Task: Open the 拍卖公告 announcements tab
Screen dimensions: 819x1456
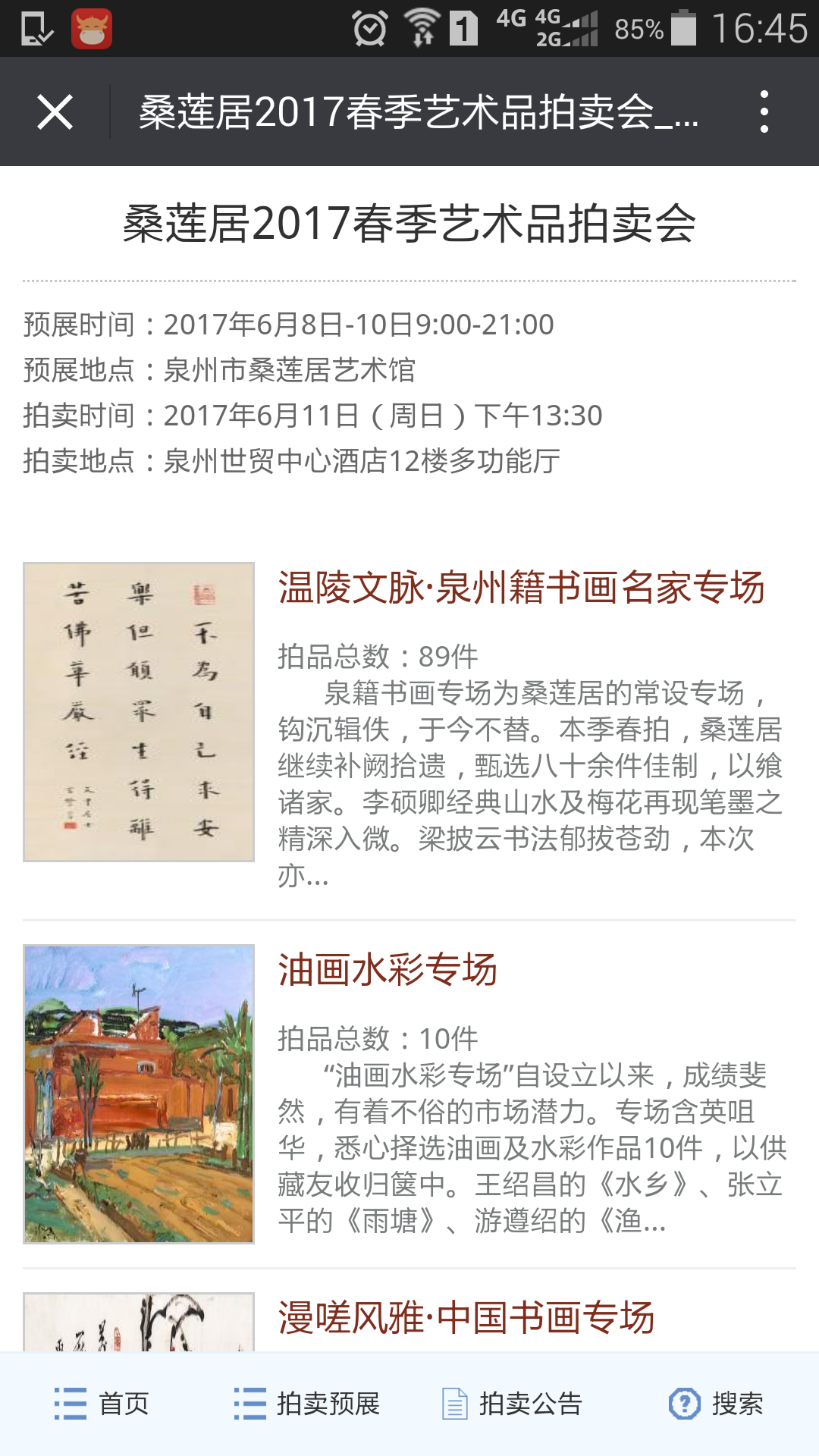Action: coord(512,1404)
